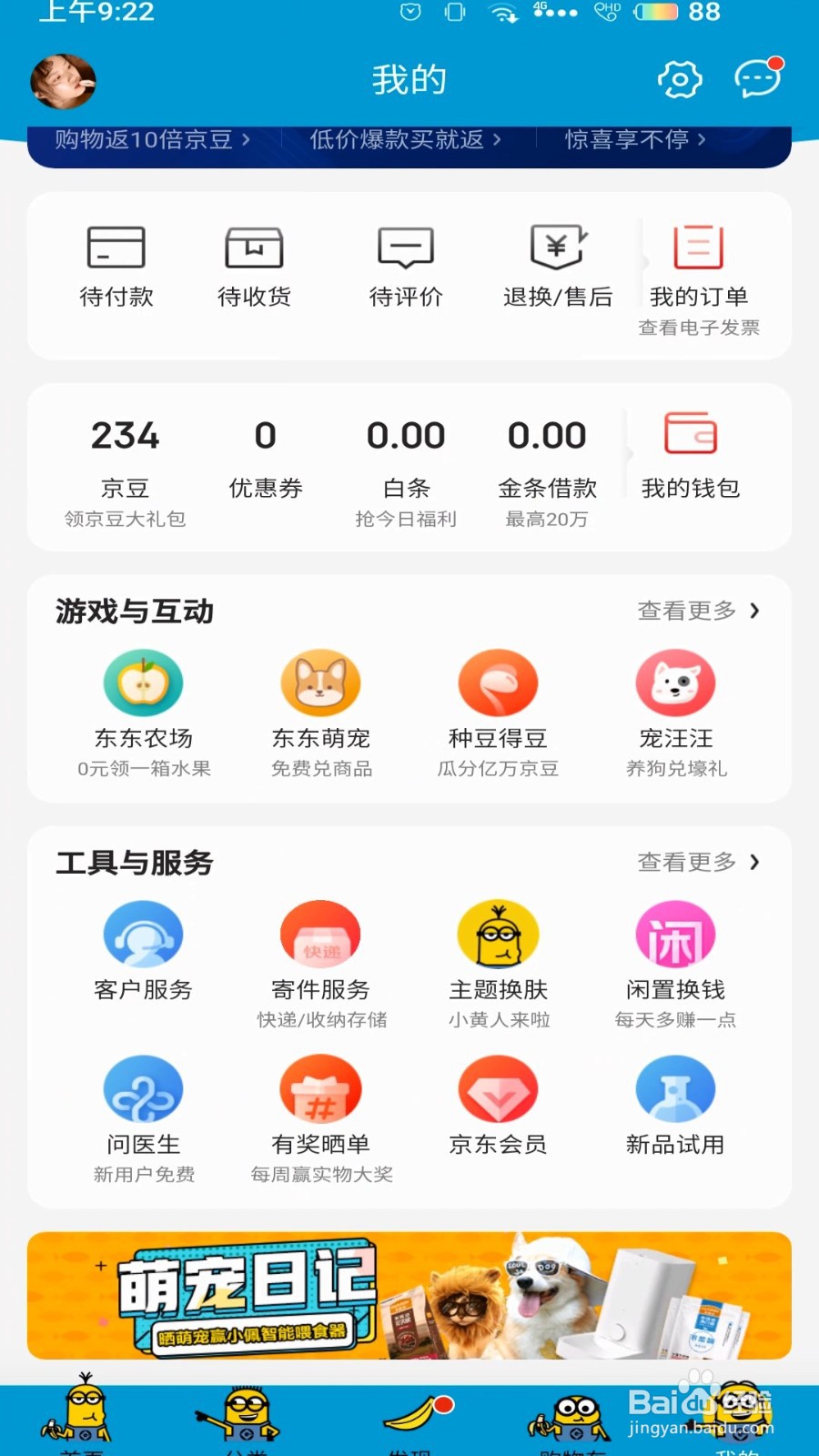This screenshot has height=1456, width=819.
Task: Open 待收货 orders awaiting delivery
Action: pyautogui.click(x=254, y=268)
